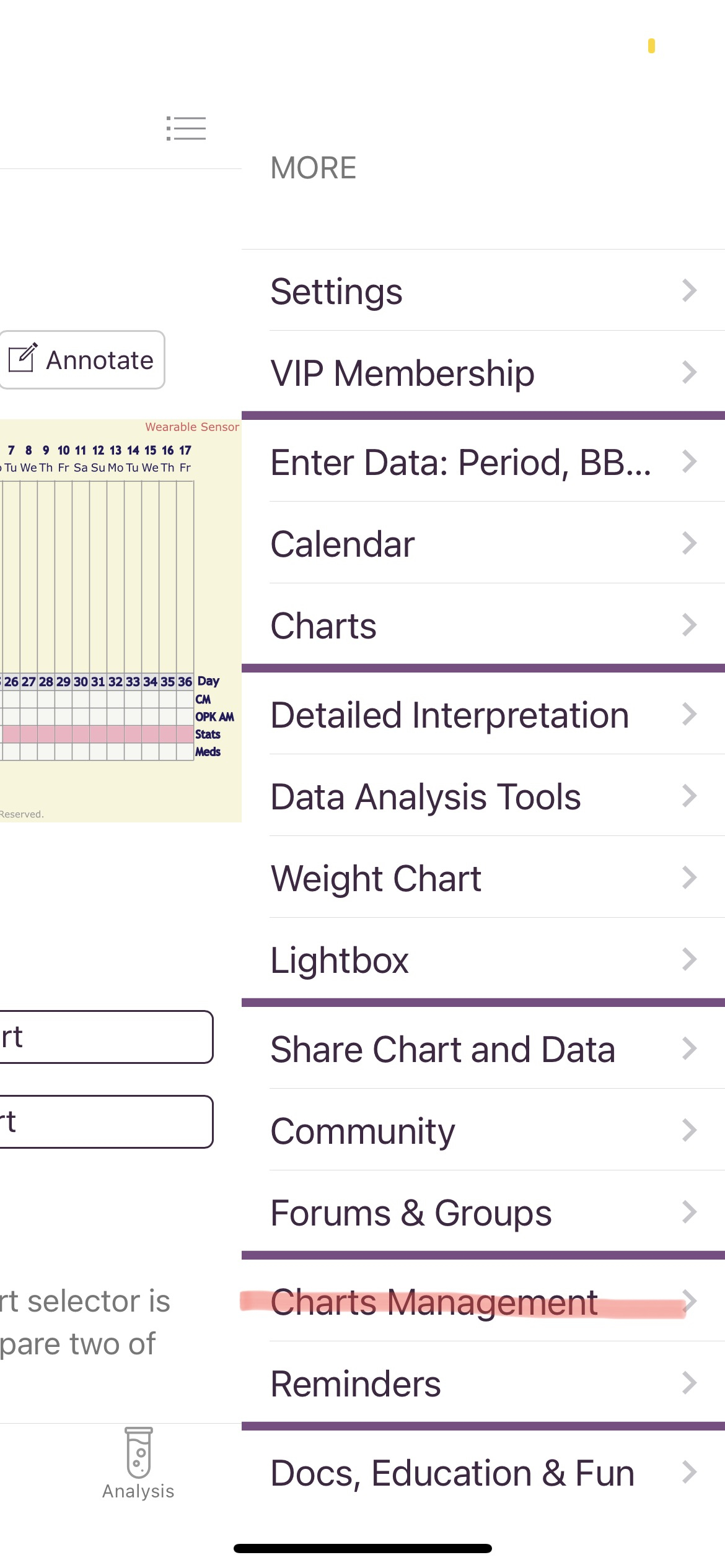
Task: Show the Weight Chart
Action: [x=483, y=878]
